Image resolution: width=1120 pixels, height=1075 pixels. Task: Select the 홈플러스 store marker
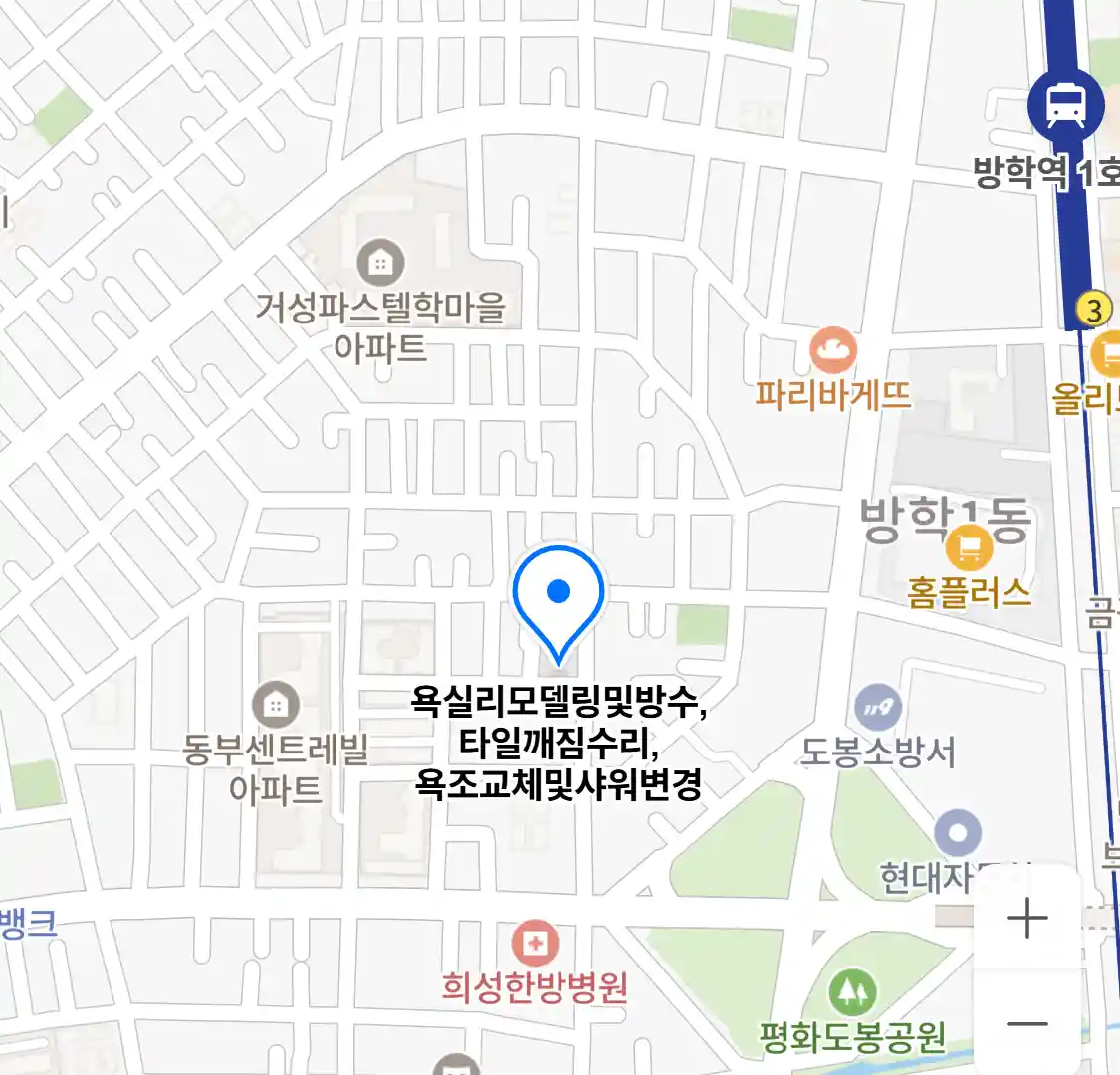tap(969, 547)
